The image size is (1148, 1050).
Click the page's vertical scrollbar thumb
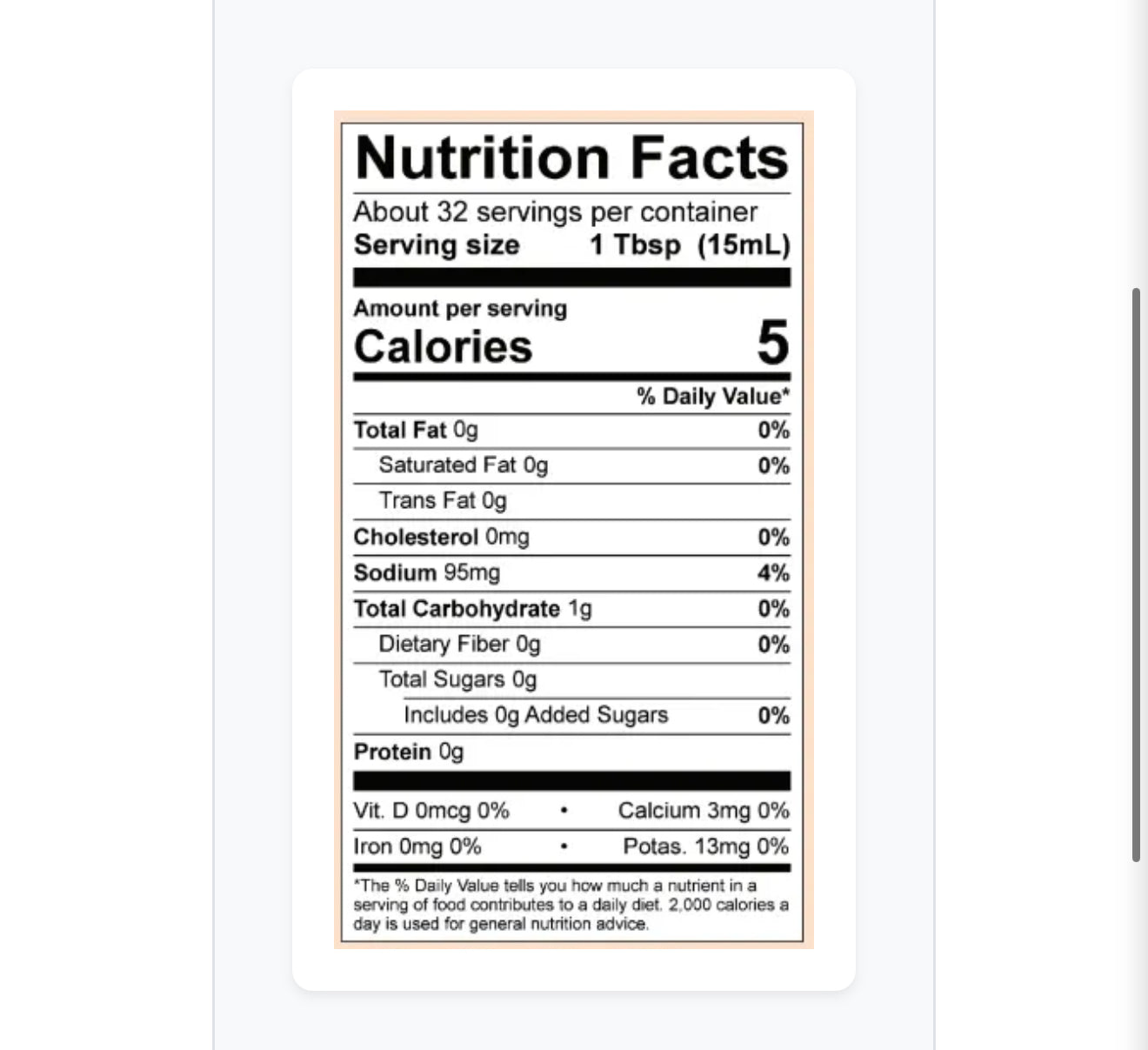coord(1136,574)
